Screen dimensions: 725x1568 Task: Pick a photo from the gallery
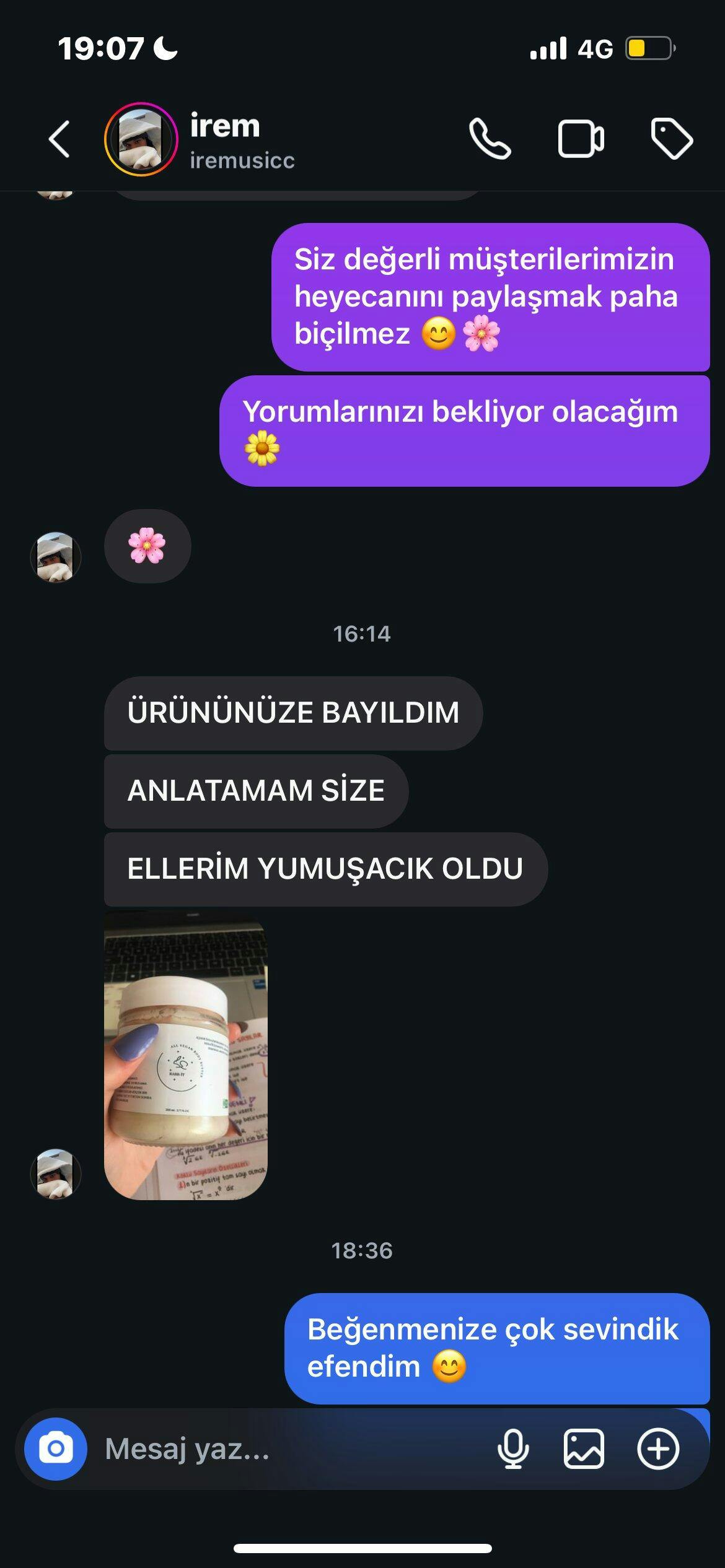pyautogui.click(x=584, y=1449)
